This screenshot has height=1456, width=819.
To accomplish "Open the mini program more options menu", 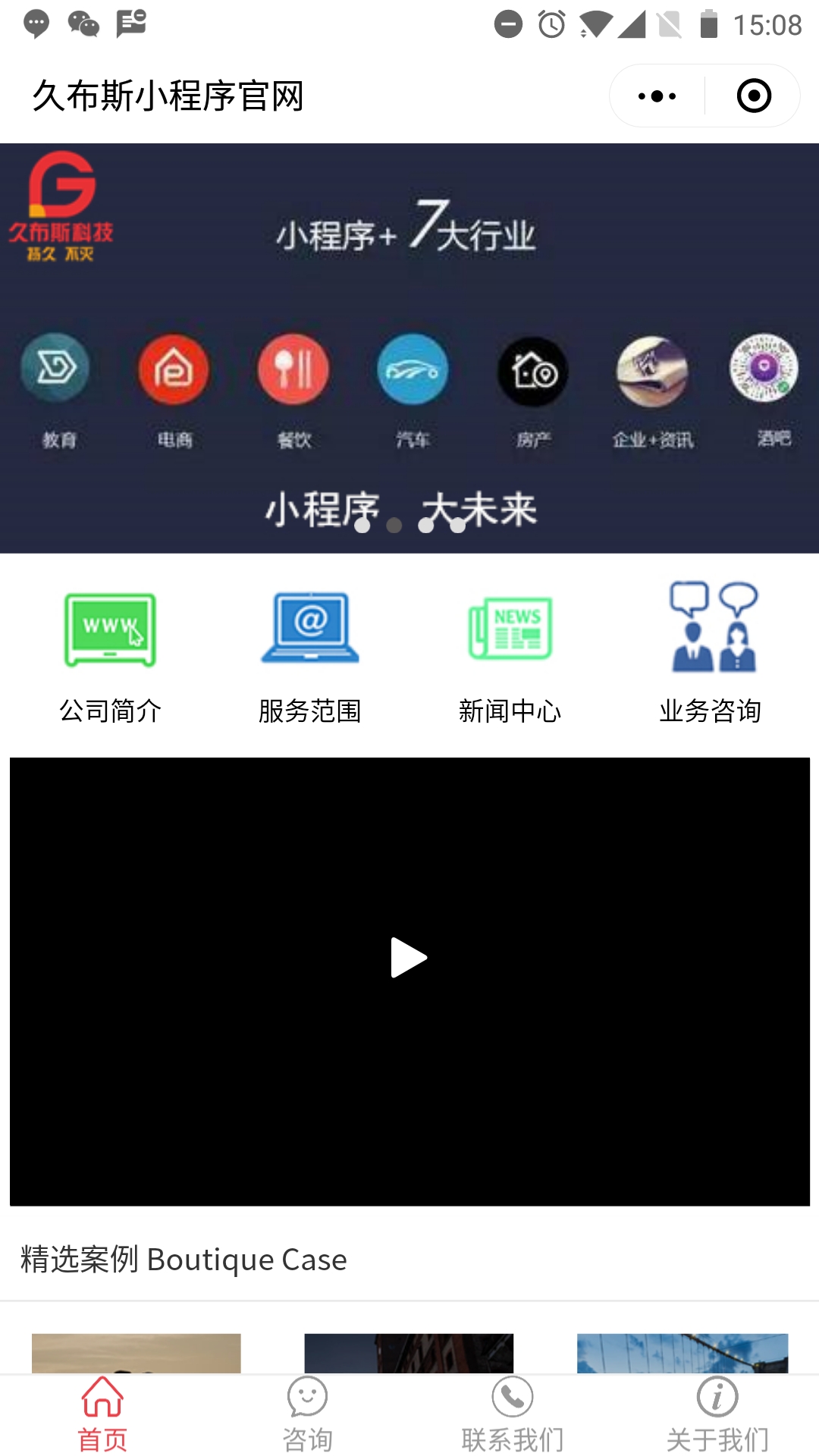I will [657, 96].
